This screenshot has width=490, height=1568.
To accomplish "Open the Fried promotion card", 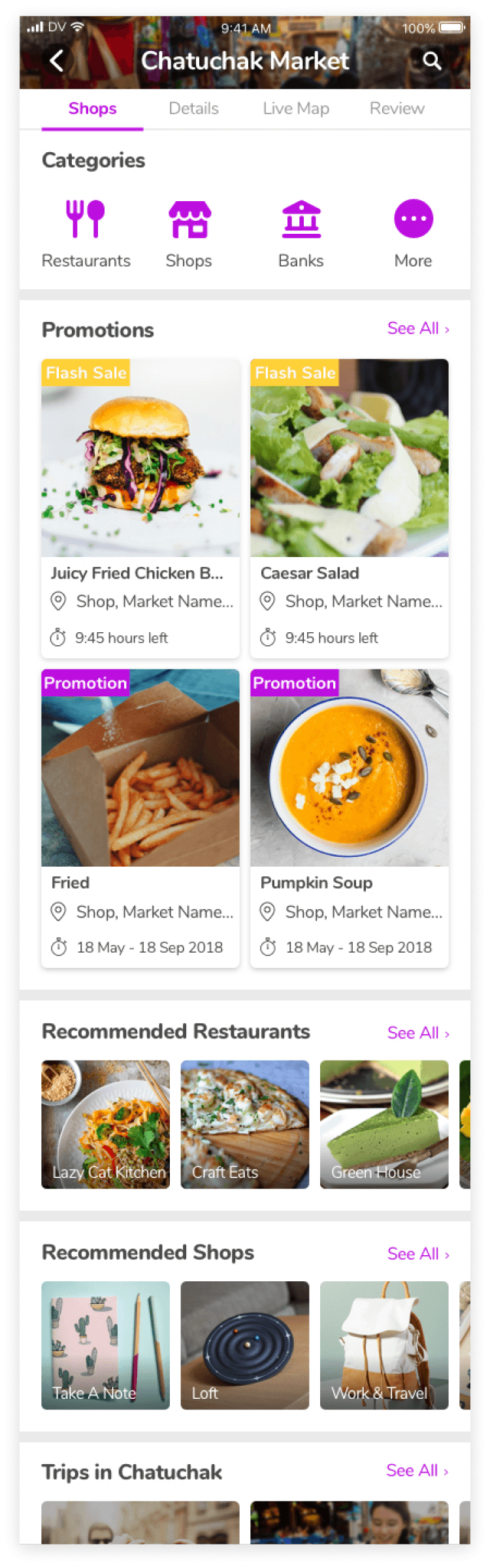I will click(140, 818).
